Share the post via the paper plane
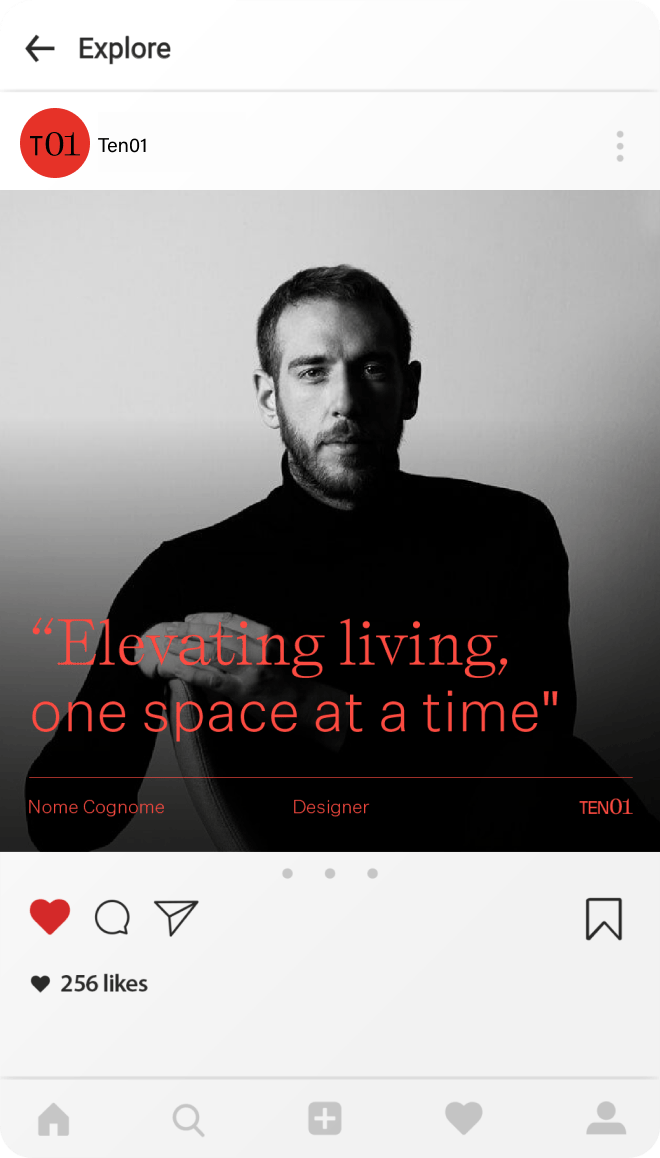Screen dimensions: 660x1158 176,917
